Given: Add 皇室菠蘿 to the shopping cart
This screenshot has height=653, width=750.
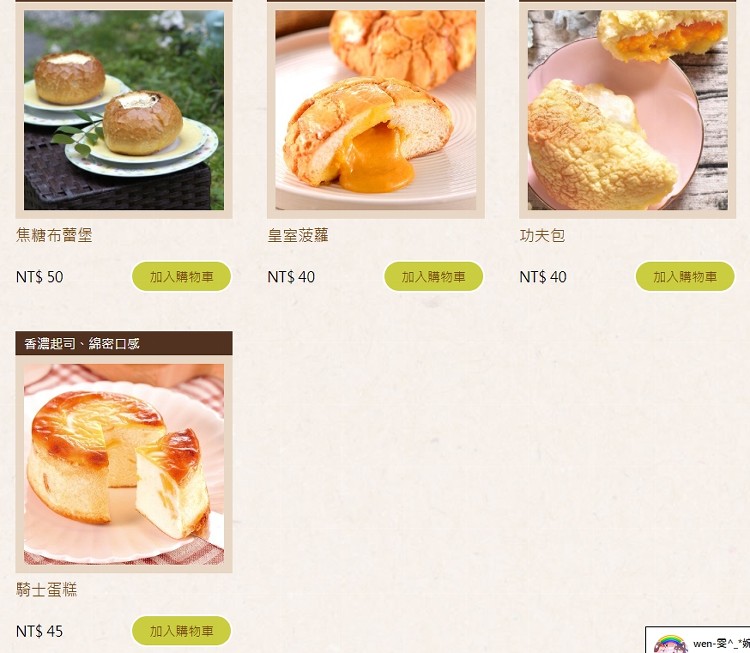Looking at the screenshot, I should tap(433, 277).
